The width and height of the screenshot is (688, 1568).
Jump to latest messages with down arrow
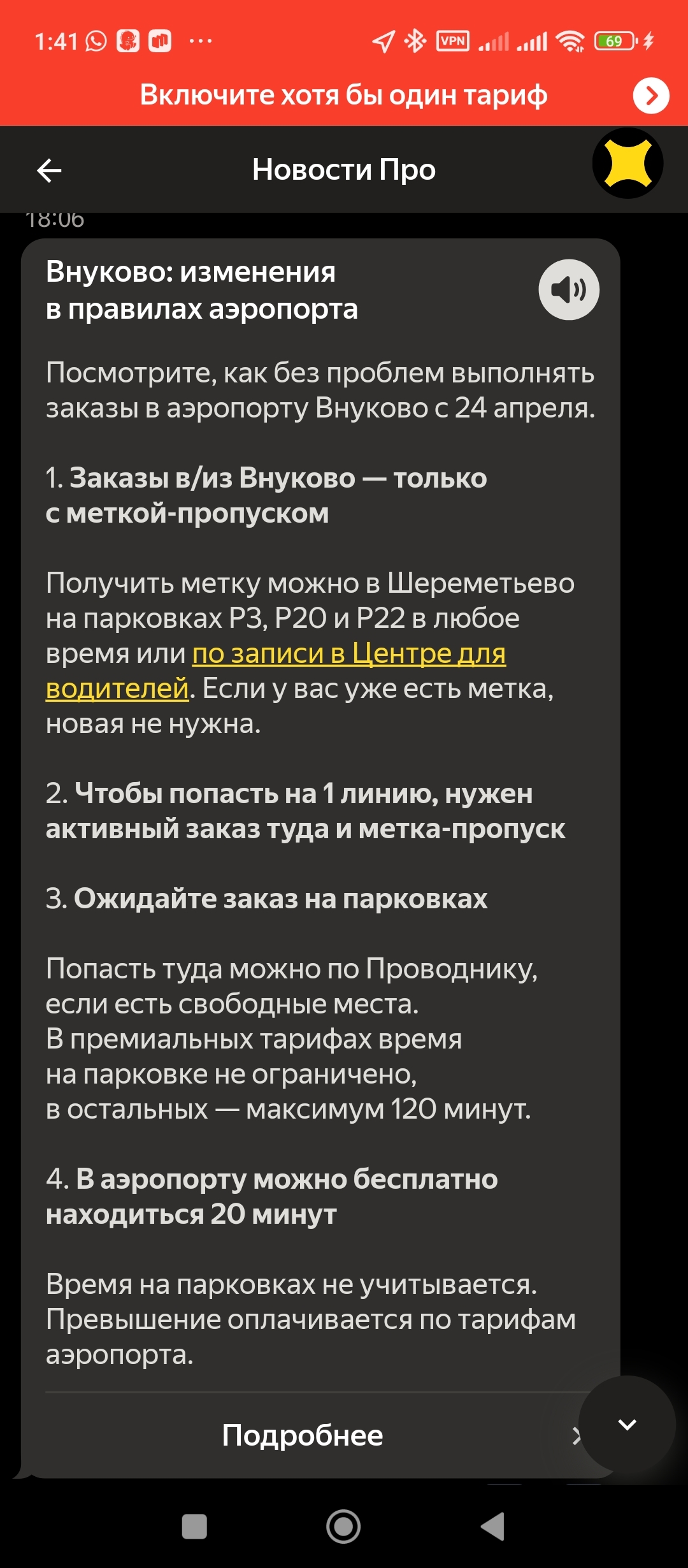pos(627,1424)
